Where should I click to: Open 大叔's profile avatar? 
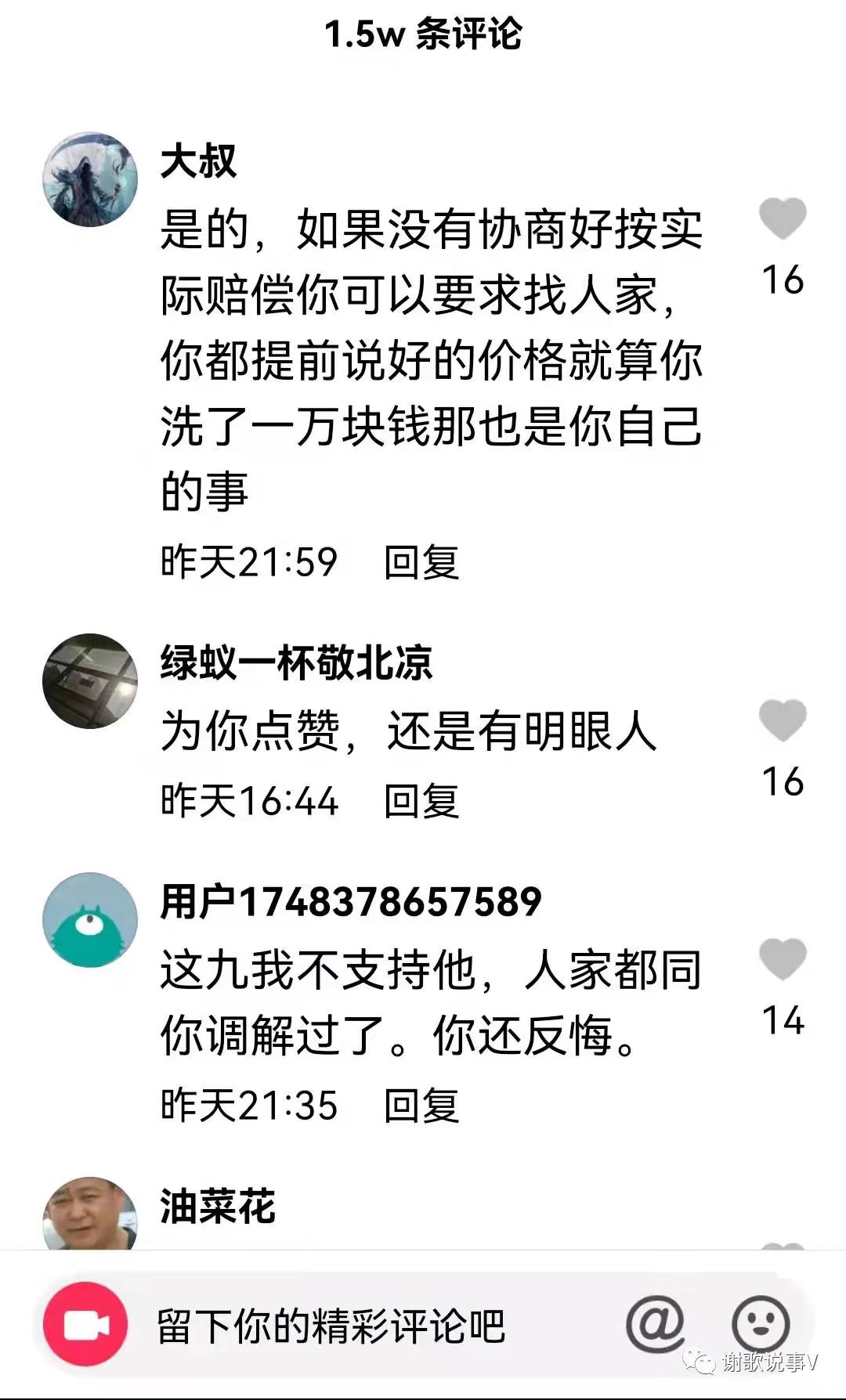tap(90, 179)
